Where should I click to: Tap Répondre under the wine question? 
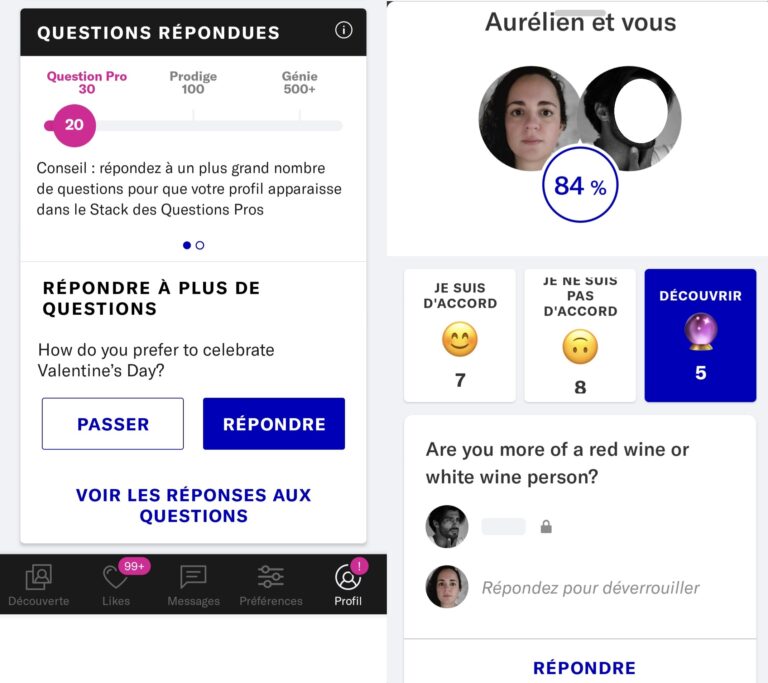click(584, 668)
